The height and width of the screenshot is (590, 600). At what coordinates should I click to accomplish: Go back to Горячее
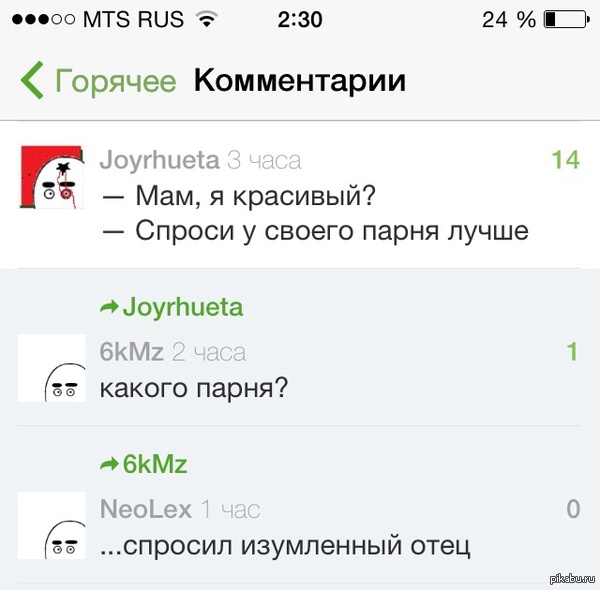click(x=98, y=80)
